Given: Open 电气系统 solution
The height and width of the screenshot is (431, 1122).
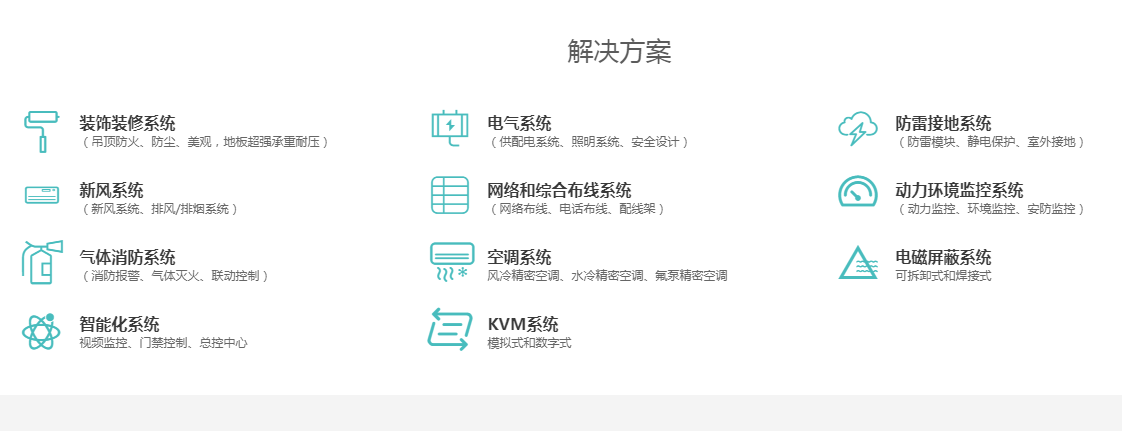Looking at the screenshot, I should click(x=519, y=124).
